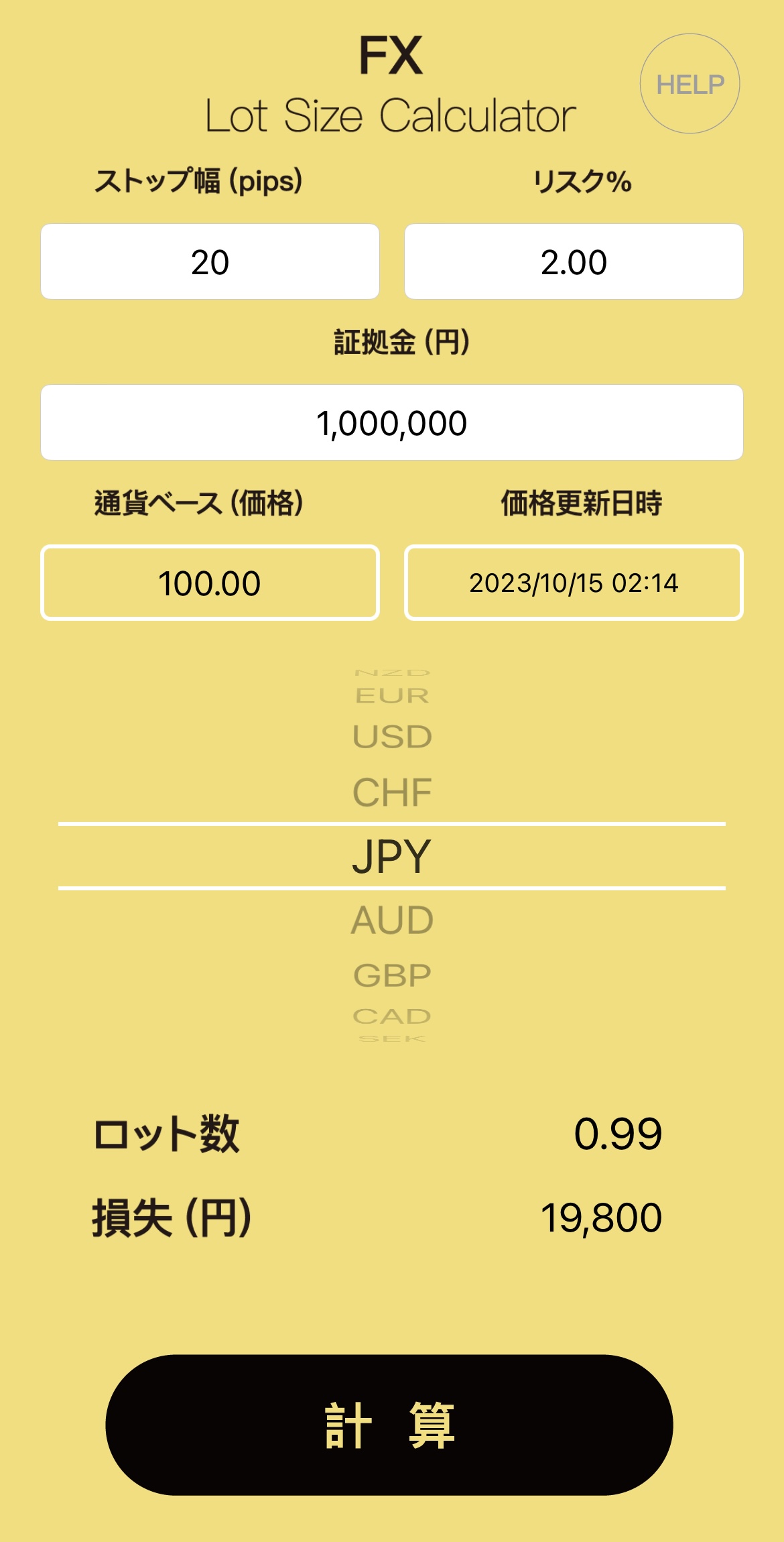Select USD in the currency picker
Viewport: 784px width, 1542px height.
[392, 737]
